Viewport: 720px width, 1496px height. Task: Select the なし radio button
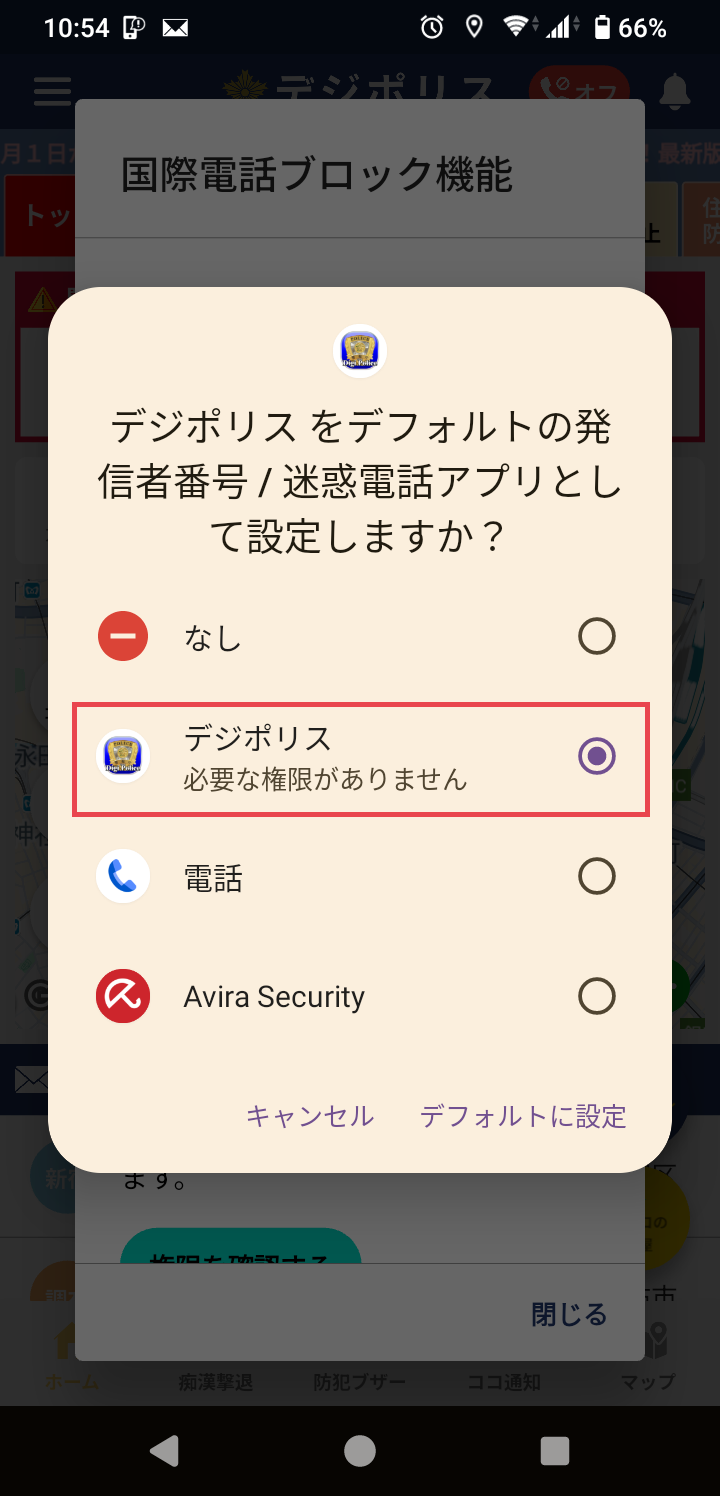596,636
